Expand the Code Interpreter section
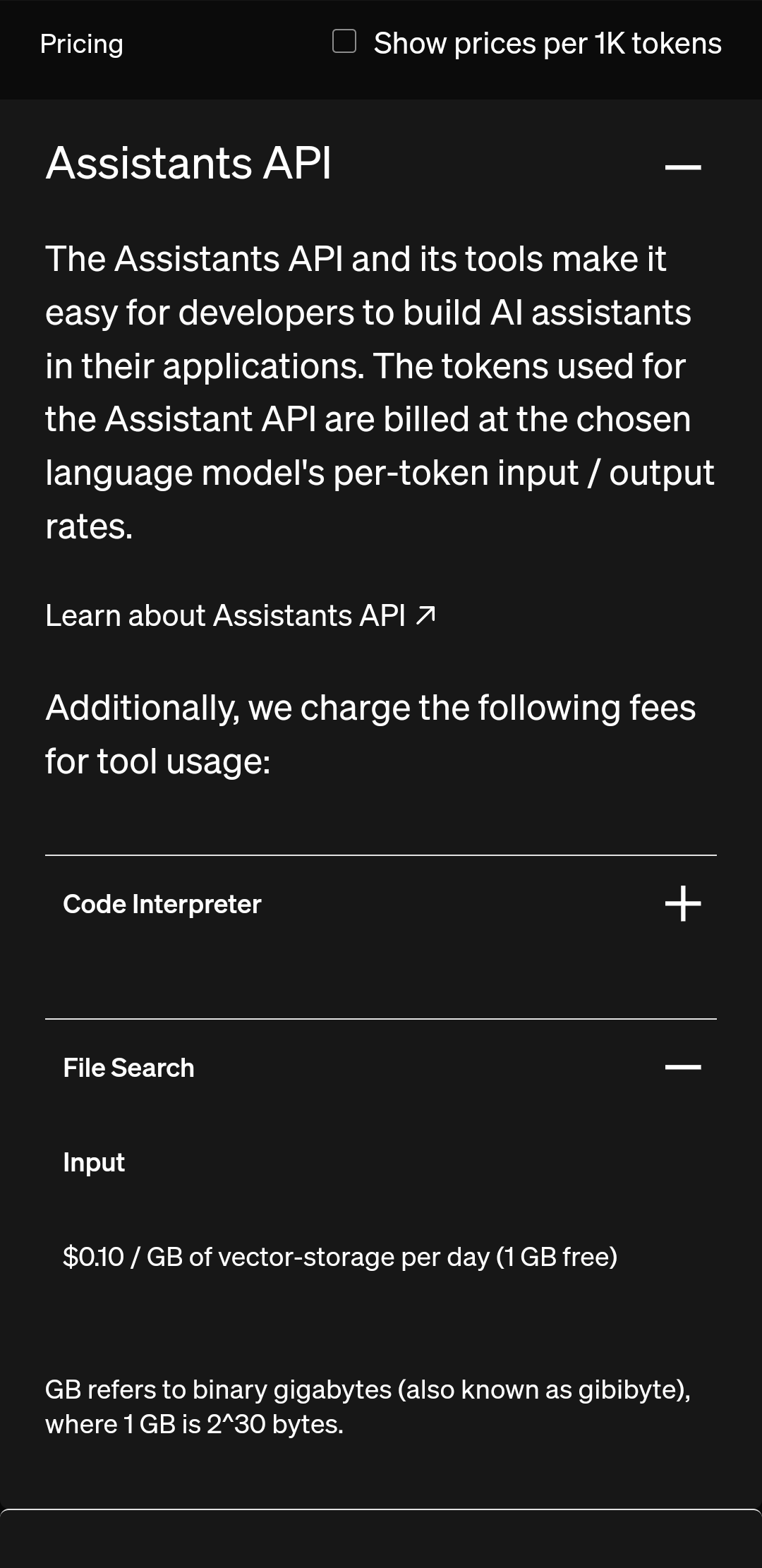 [x=682, y=904]
